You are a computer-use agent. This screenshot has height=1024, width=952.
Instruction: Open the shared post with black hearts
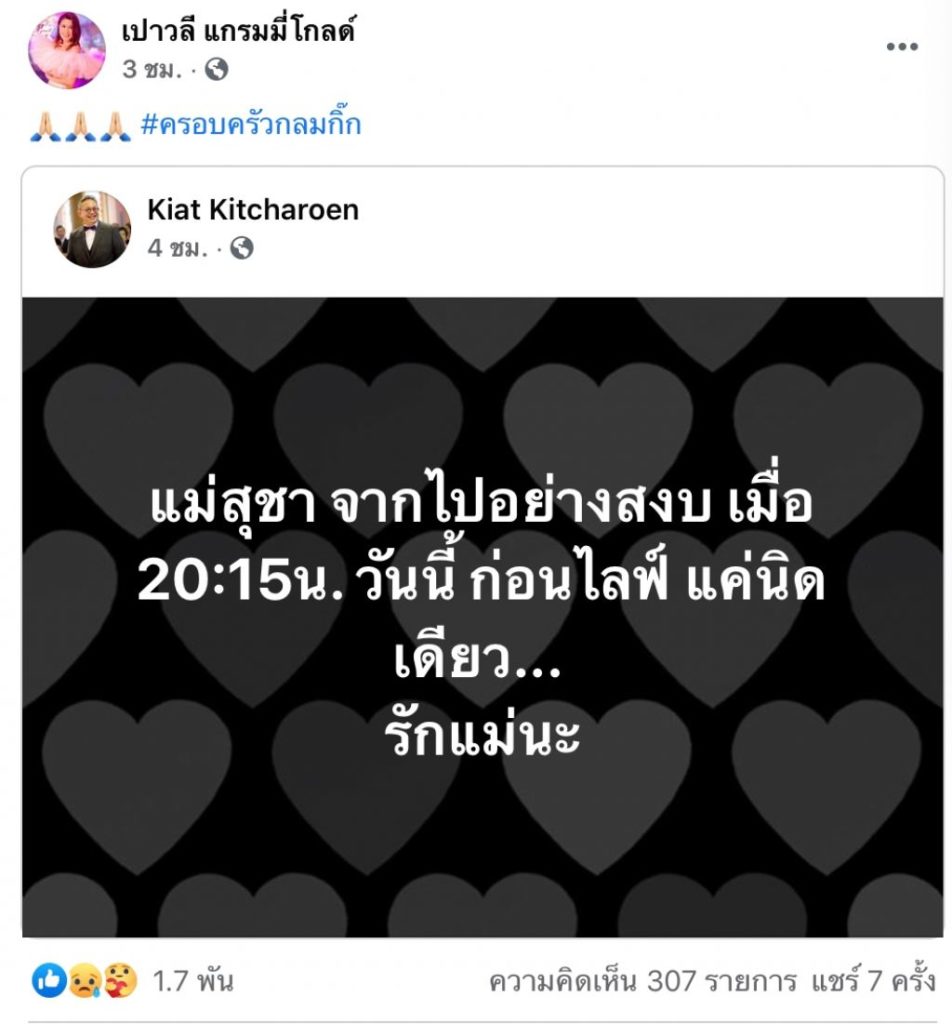[482, 616]
